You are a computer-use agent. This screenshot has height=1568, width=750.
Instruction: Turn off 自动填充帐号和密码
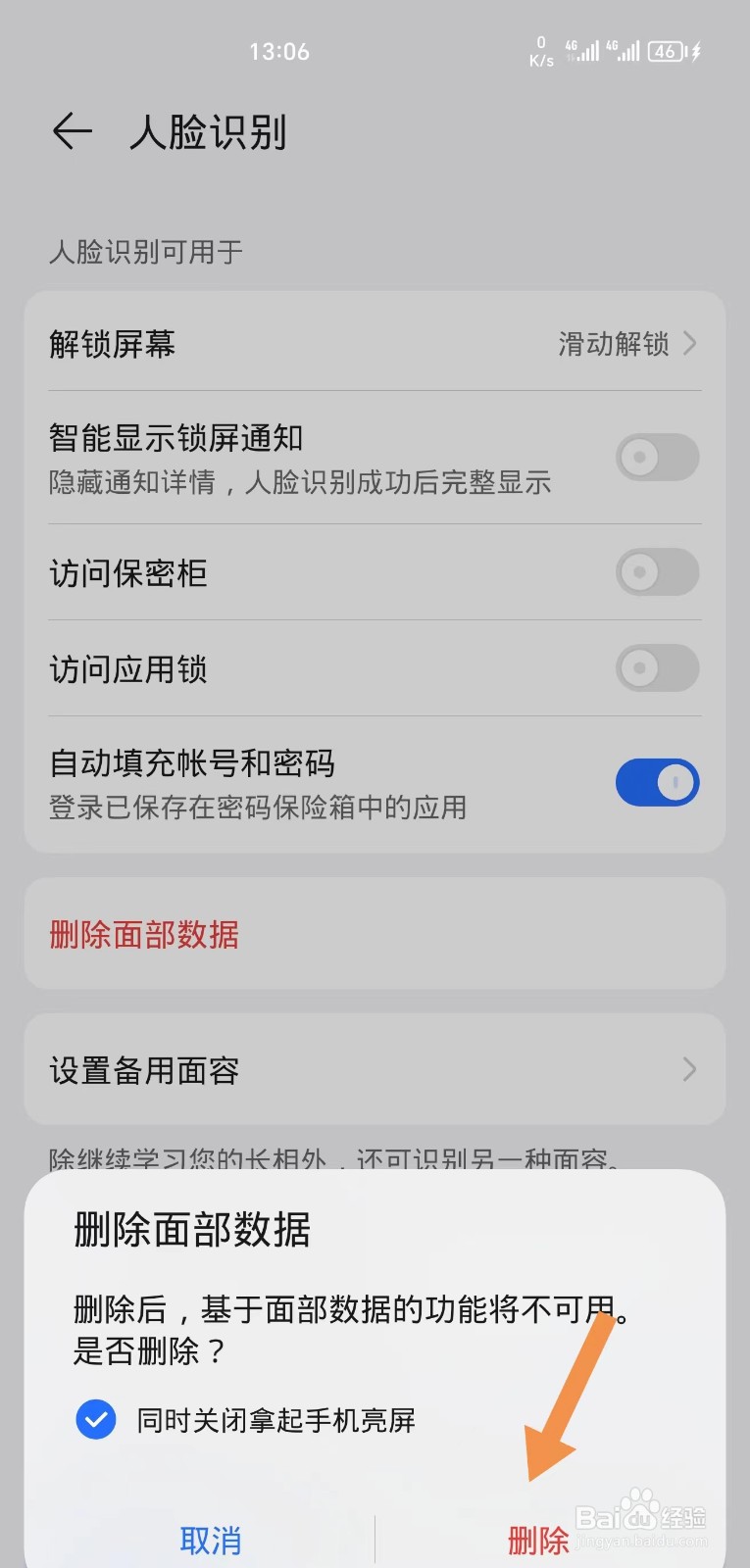[x=657, y=782]
